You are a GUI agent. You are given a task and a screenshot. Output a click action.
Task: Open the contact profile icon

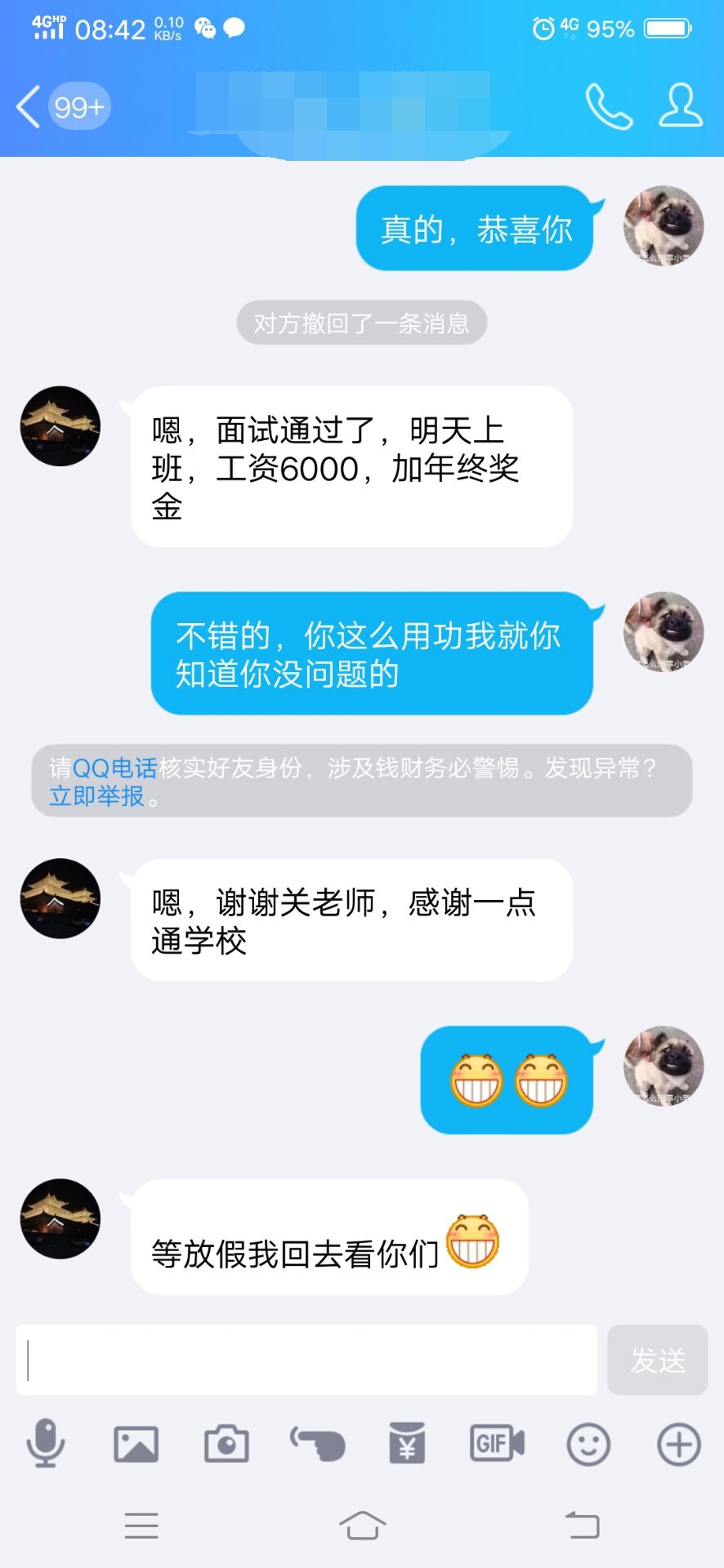click(x=680, y=106)
